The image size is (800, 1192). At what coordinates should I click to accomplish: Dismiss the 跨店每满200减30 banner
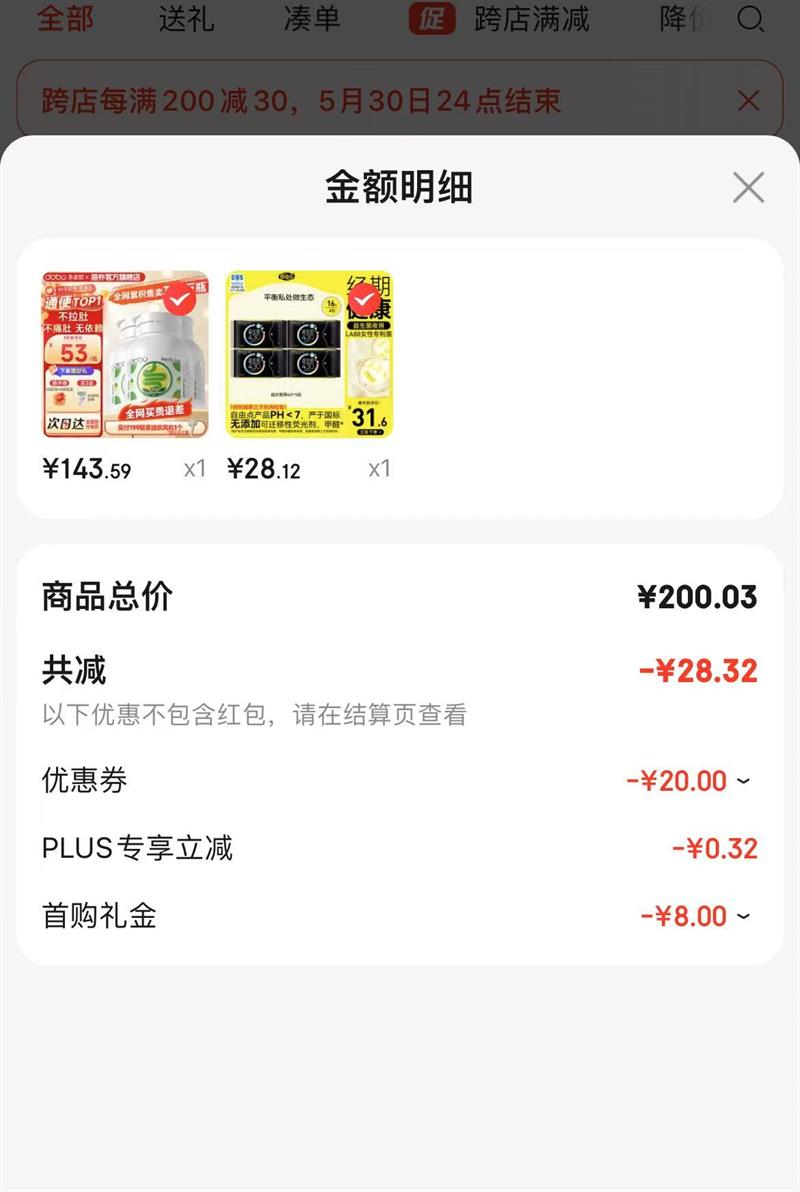tap(748, 100)
